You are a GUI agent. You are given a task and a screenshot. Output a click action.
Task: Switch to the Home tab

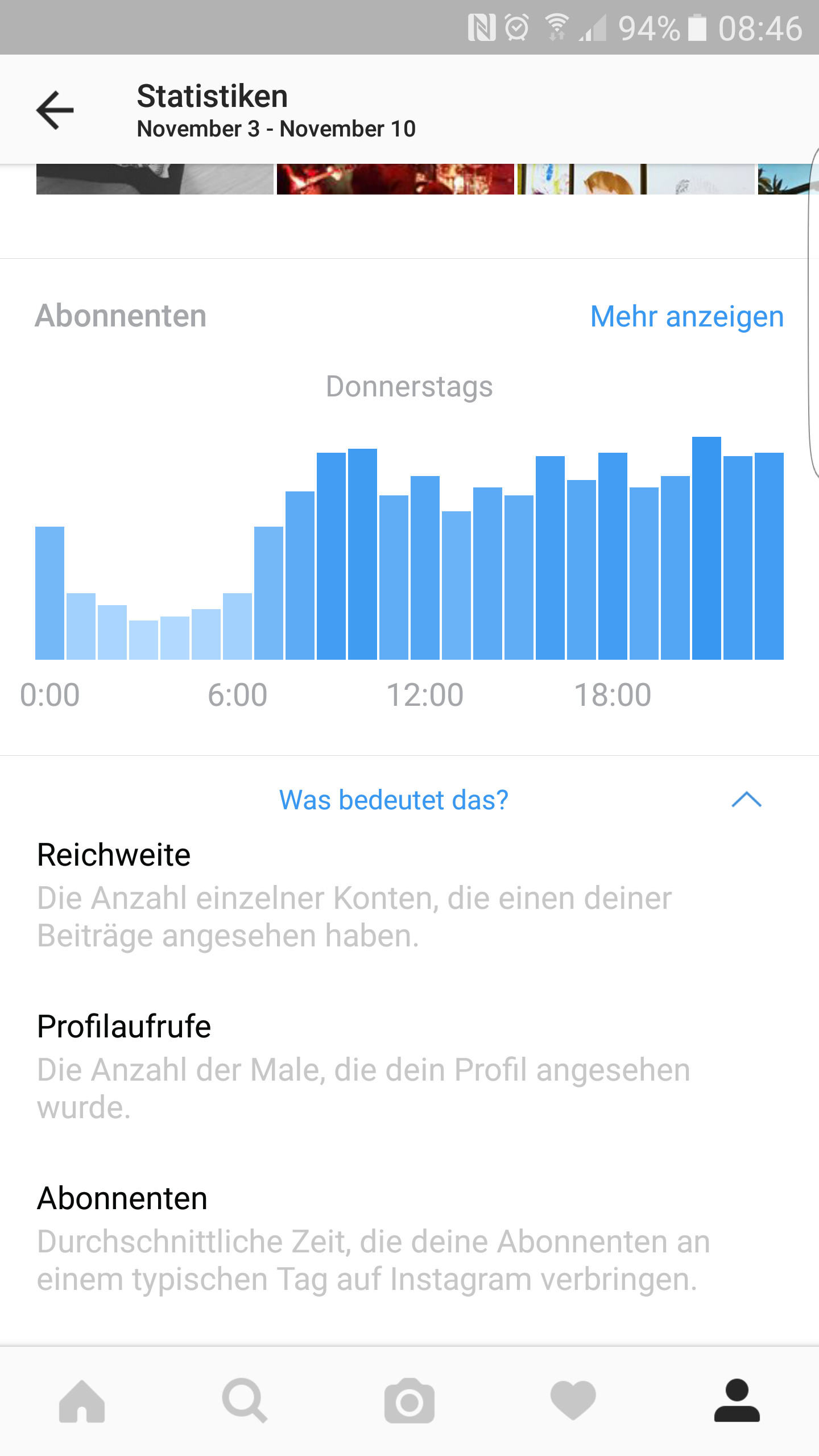(x=82, y=1401)
